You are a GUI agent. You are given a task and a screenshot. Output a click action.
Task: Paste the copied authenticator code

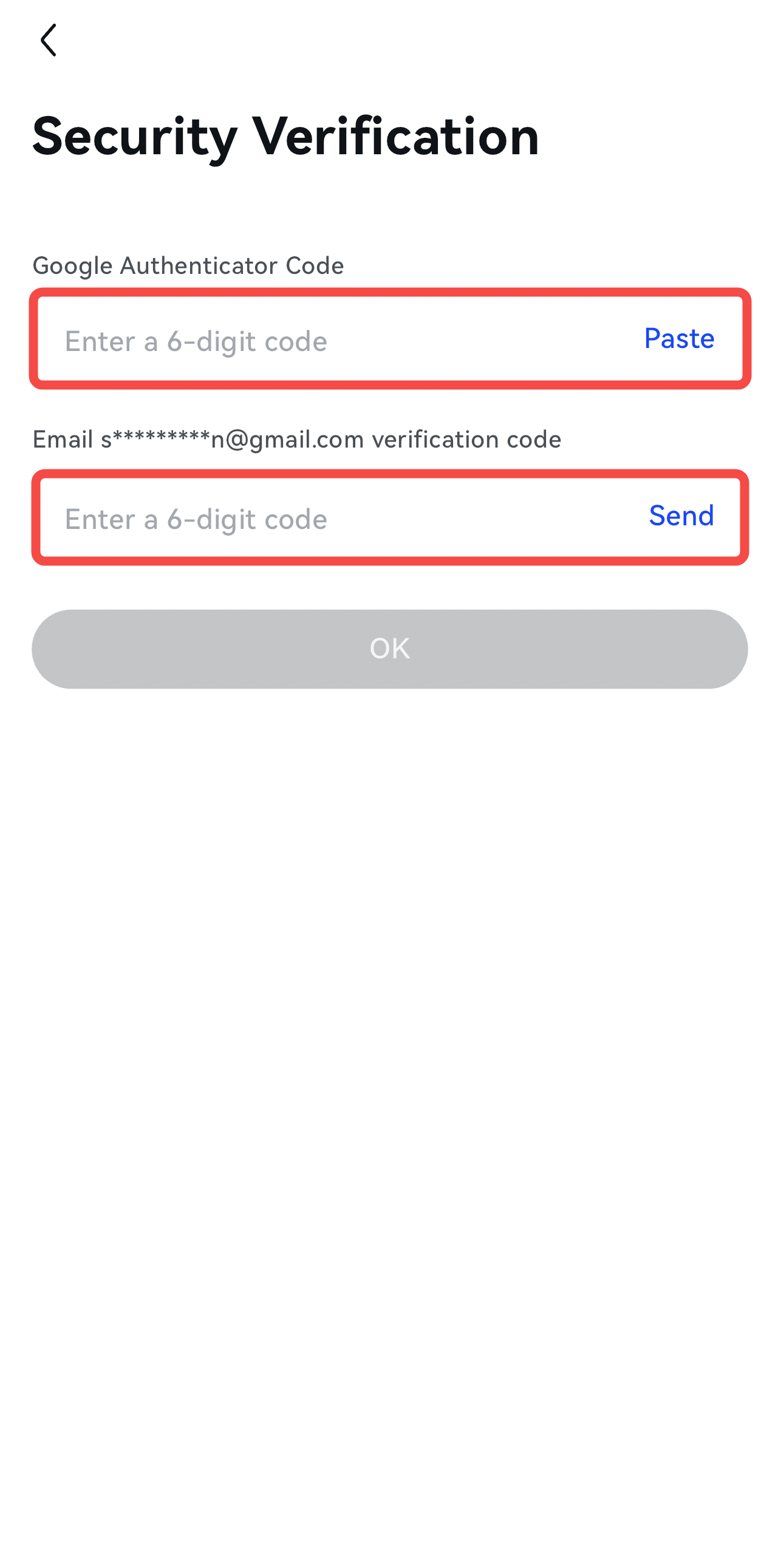tap(679, 338)
